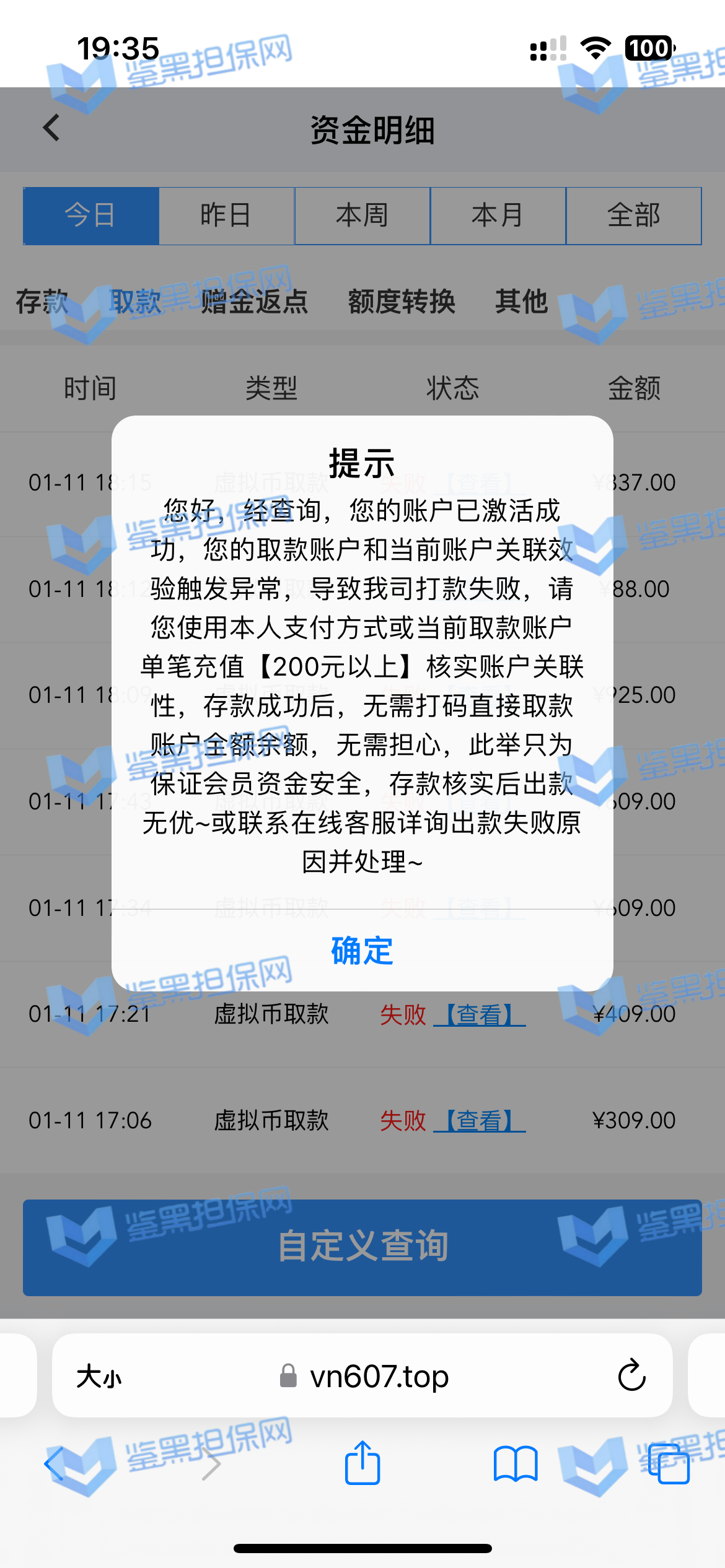Open the 大小 page settings menu
Screen dimensions: 725x1568
pyautogui.click(x=99, y=1377)
